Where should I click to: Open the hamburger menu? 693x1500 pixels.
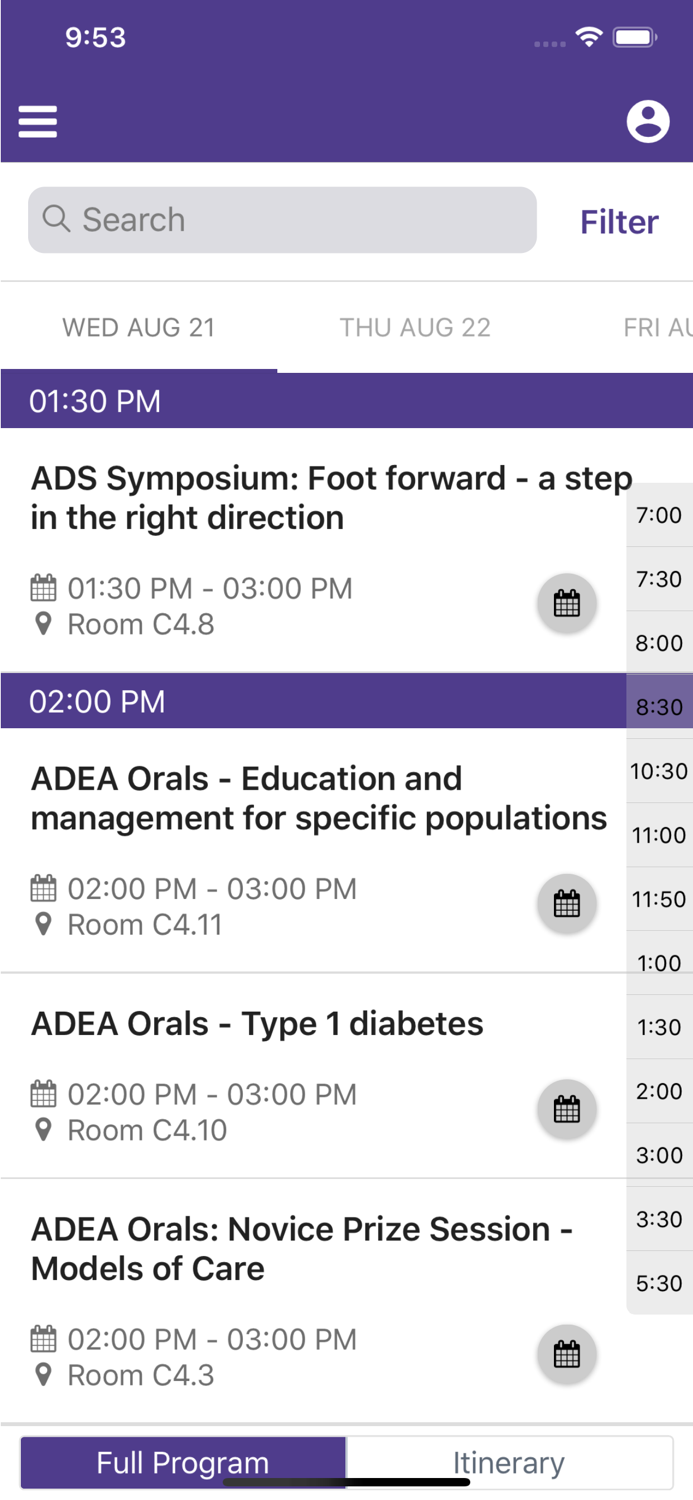[38, 122]
